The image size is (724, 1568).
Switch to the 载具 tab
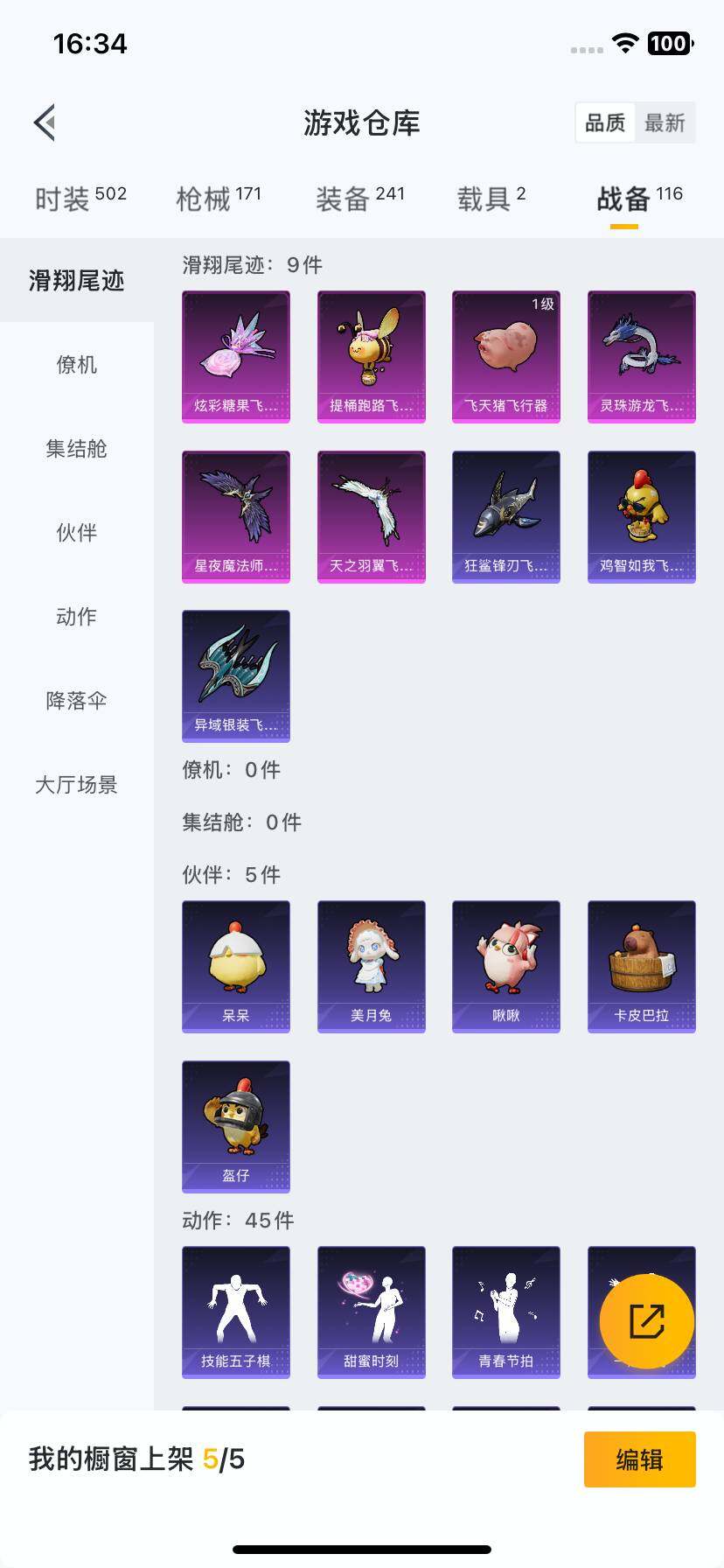(x=491, y=199)
